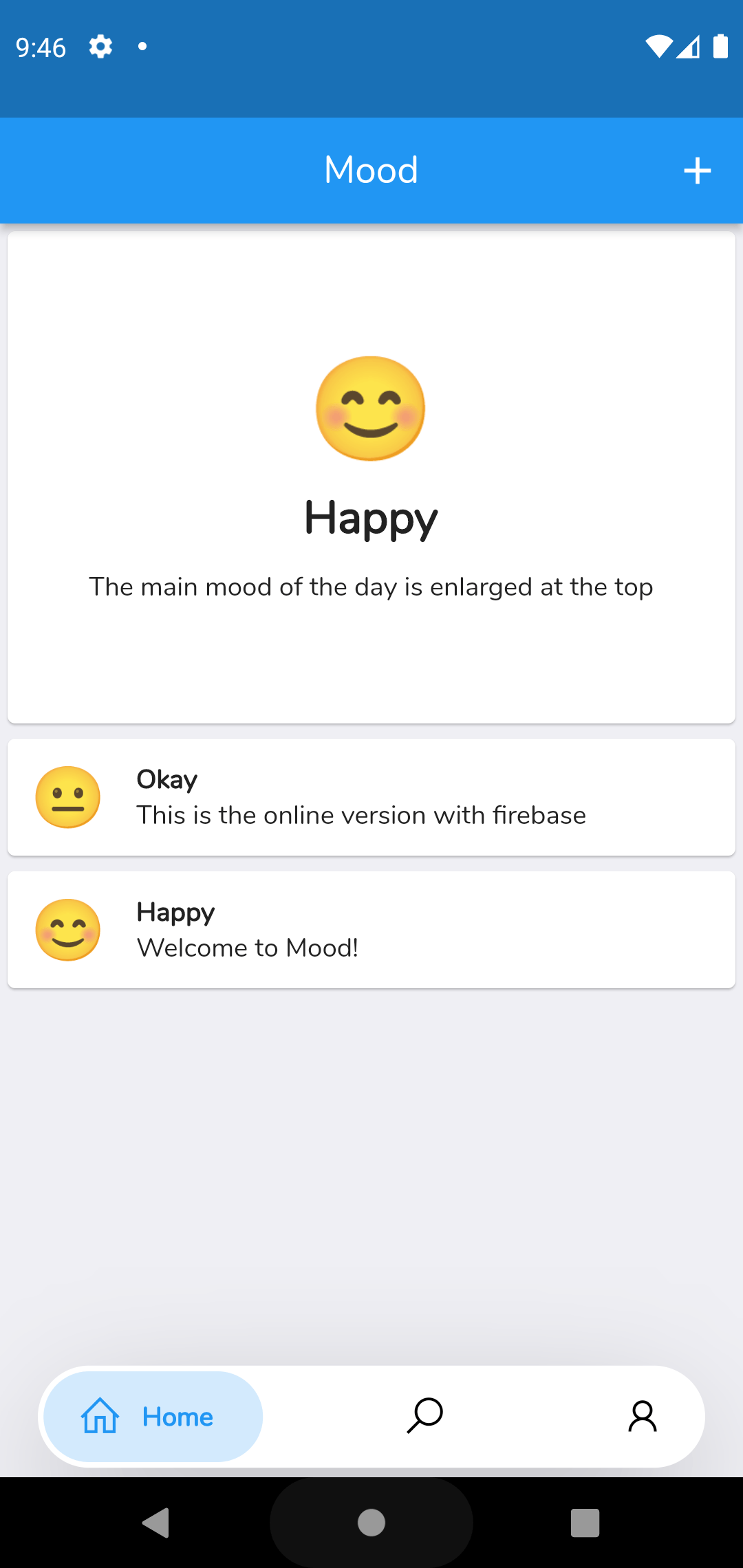The image size is (743, 1568).
Task: Open the main Happy mood card
Action: [x=371, y=477]
